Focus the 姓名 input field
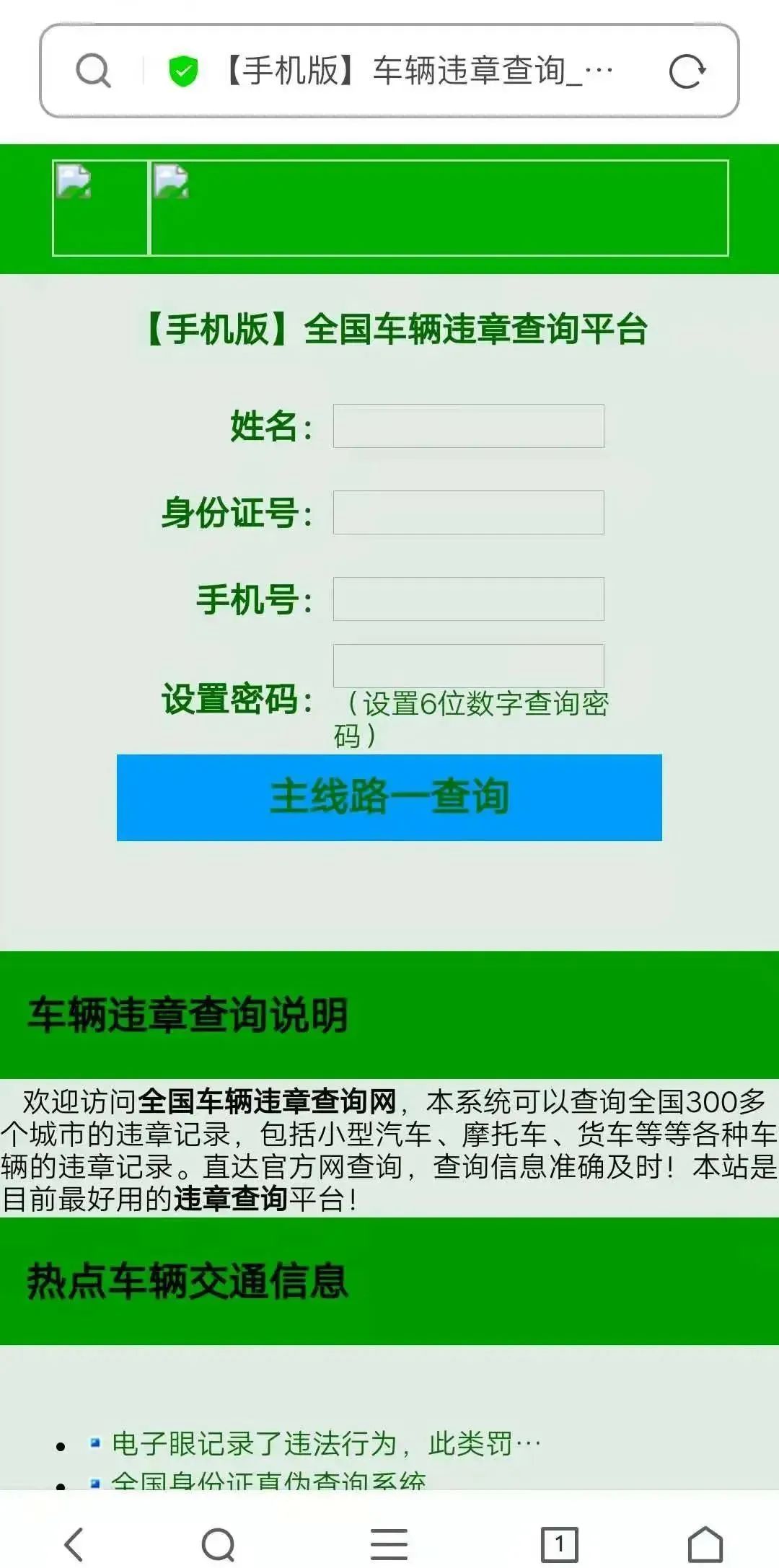 (x=468, y=426)
